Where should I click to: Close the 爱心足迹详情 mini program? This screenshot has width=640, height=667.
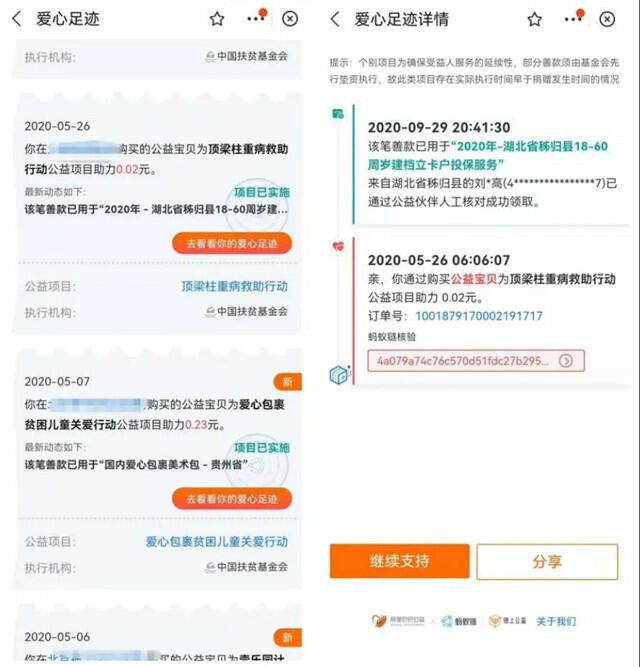click(x=607, y=19)
